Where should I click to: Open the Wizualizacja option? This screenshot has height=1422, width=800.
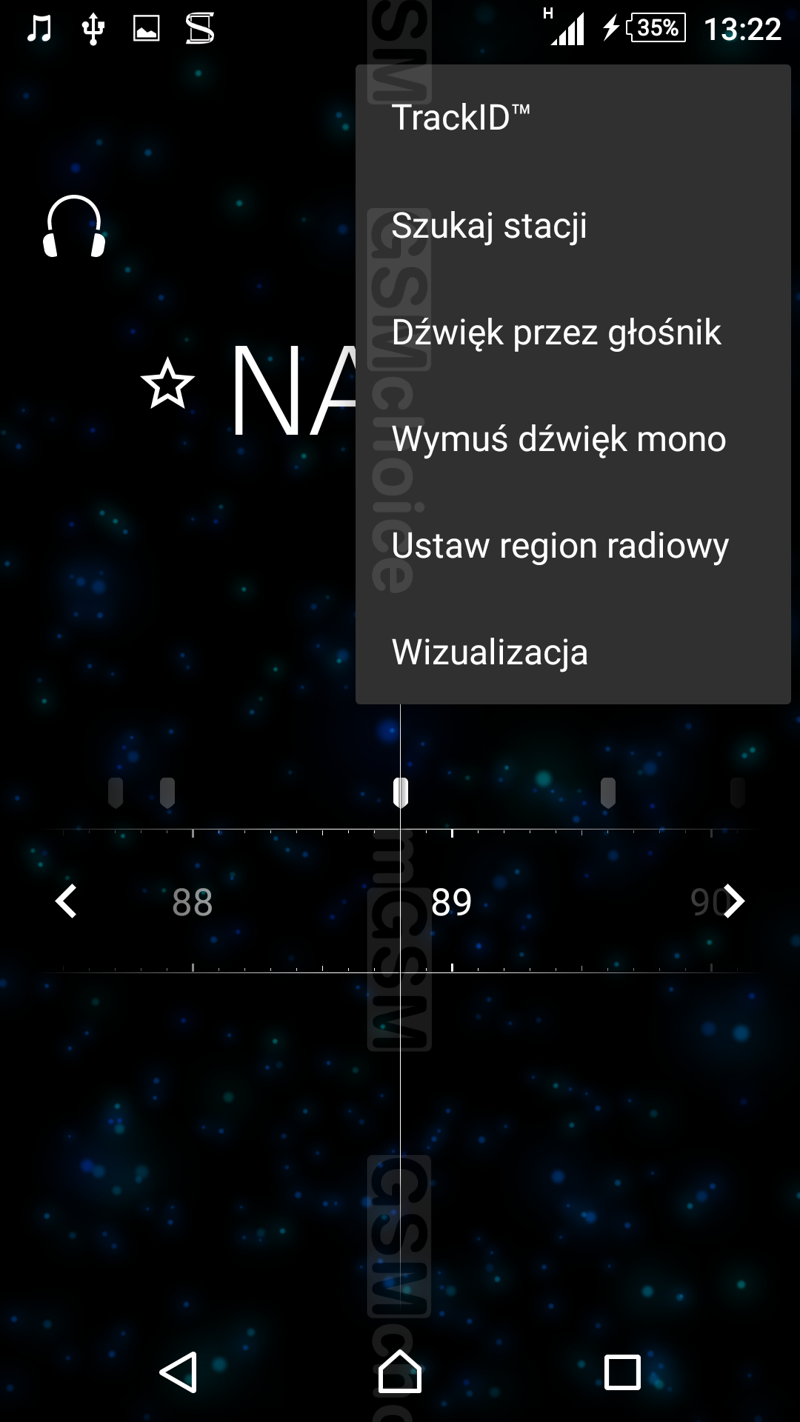click(x=490, y=653)
